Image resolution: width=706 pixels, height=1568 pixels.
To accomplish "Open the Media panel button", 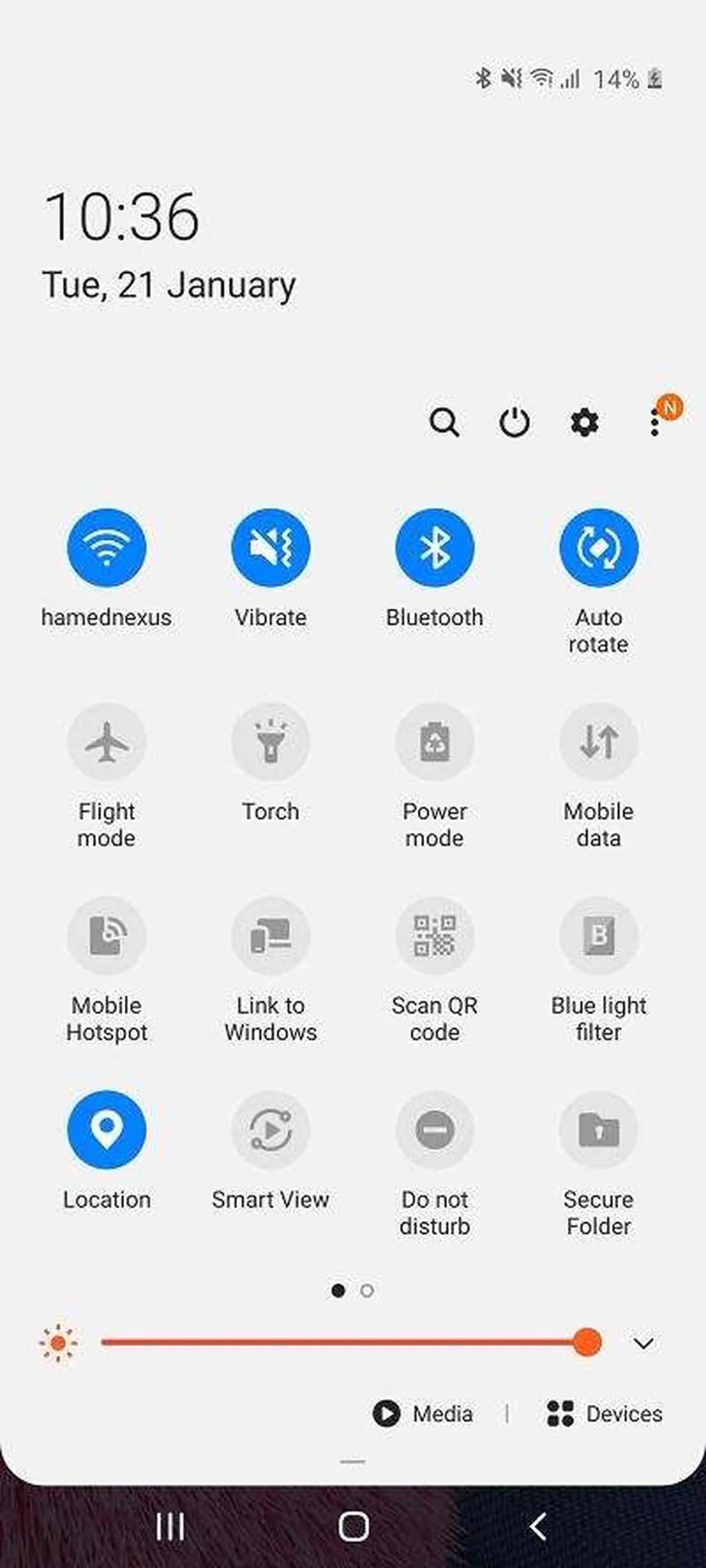I will pos(423,1413).
